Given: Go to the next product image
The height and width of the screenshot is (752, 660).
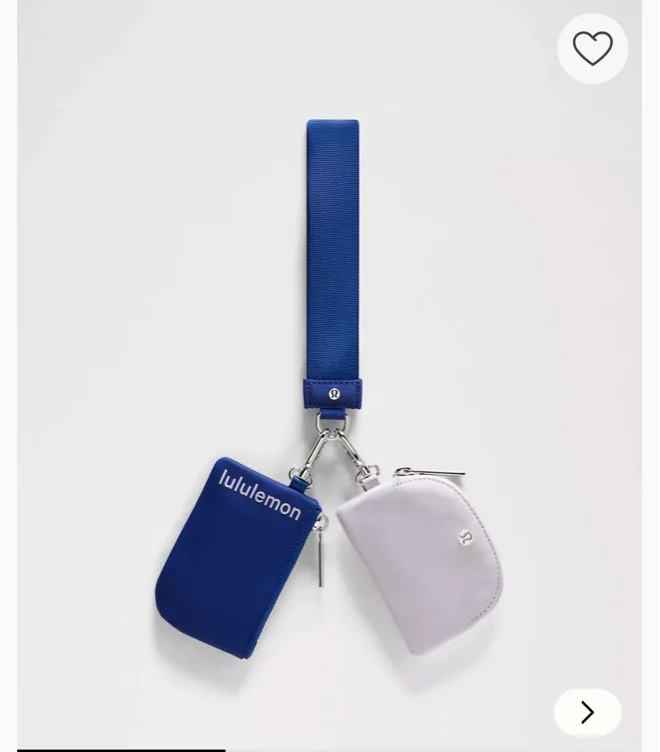Looking at the screenshot, I should coord(588,712).
